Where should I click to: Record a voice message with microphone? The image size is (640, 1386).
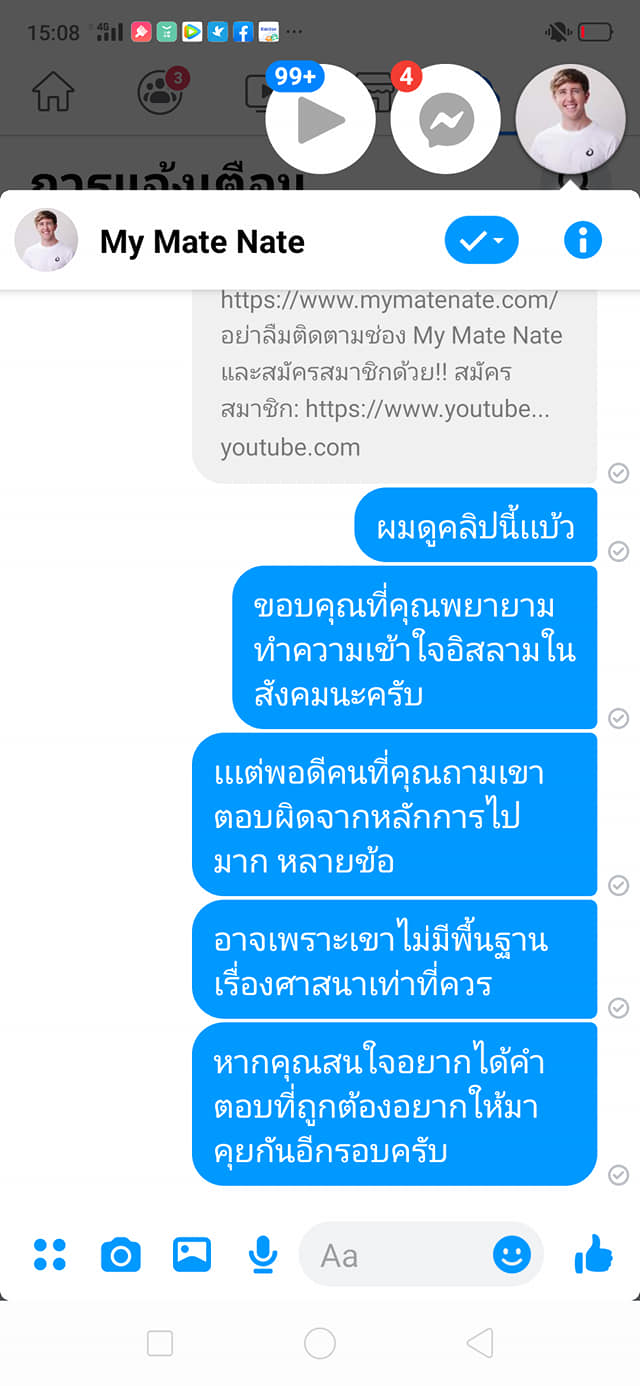coord(262,1254)
